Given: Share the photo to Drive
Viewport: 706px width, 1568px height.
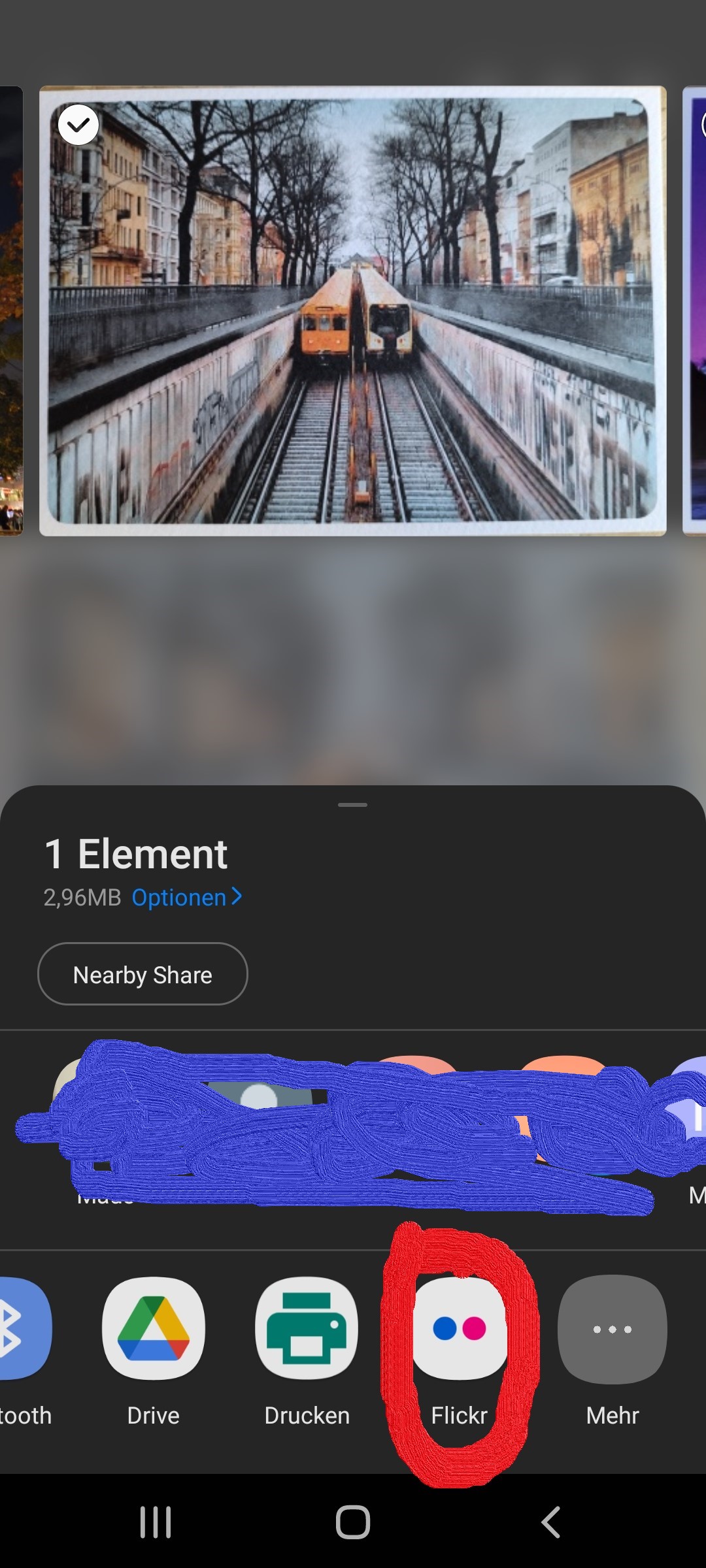Looking at the screenshot, I should tap(154, 1330).
